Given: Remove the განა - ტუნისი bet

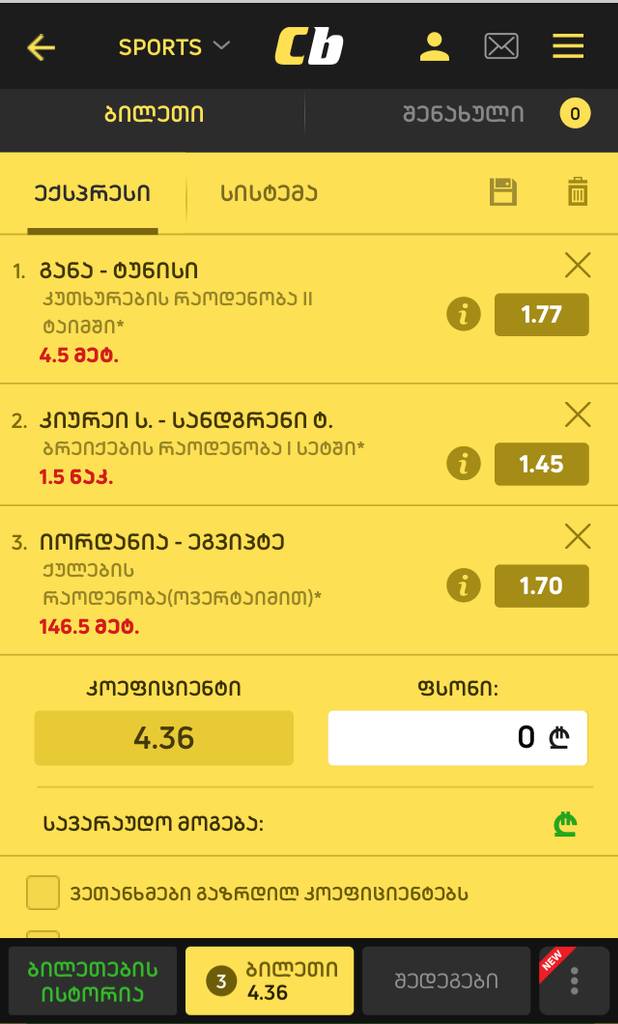Looking at the screenshot, I should [578, 265].
